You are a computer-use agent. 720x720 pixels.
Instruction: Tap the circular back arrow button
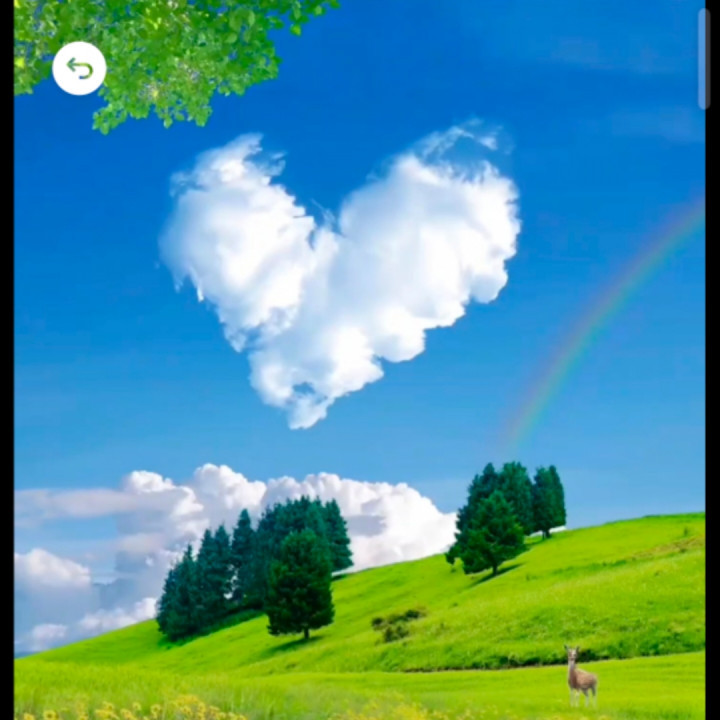pos(79,68)
